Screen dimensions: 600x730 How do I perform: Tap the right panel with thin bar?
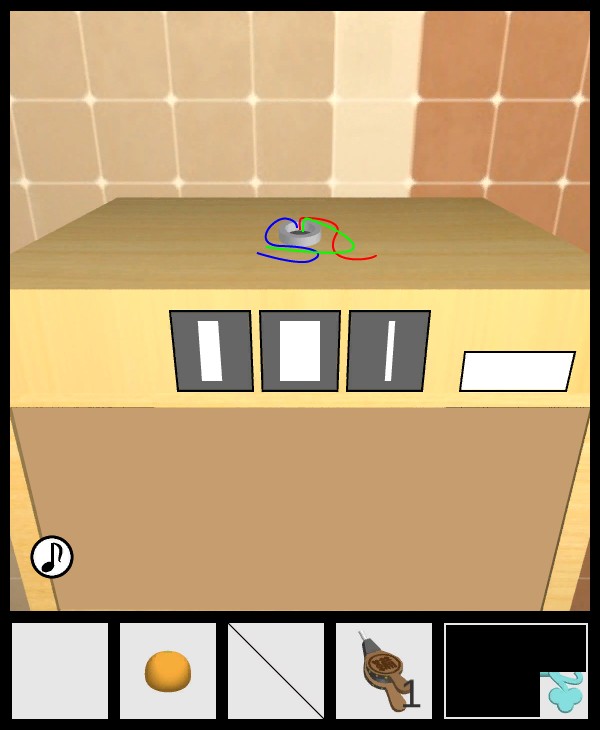[388, 351]
